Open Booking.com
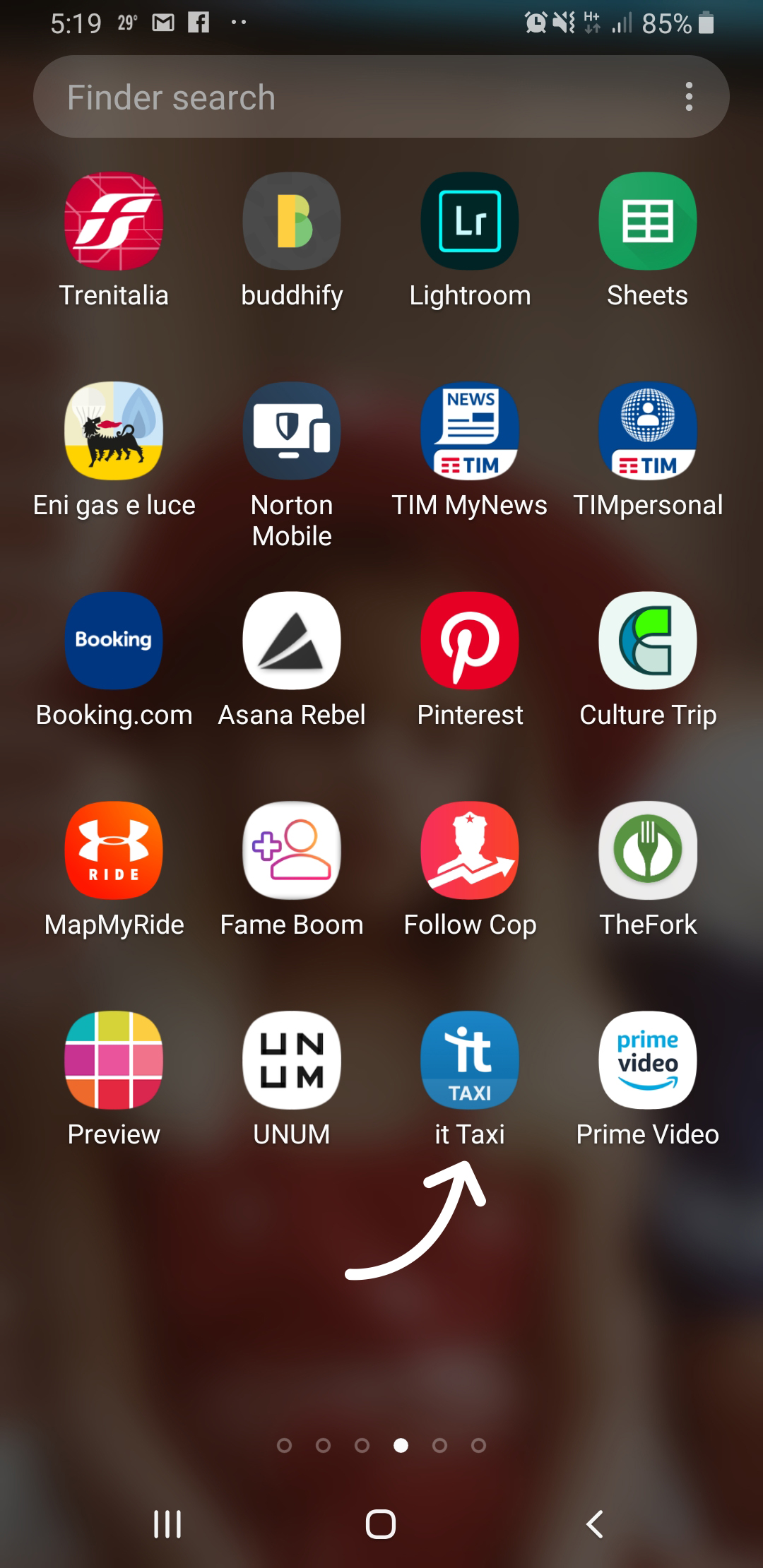Viewport: 763px width, 1568px height. 113,639
